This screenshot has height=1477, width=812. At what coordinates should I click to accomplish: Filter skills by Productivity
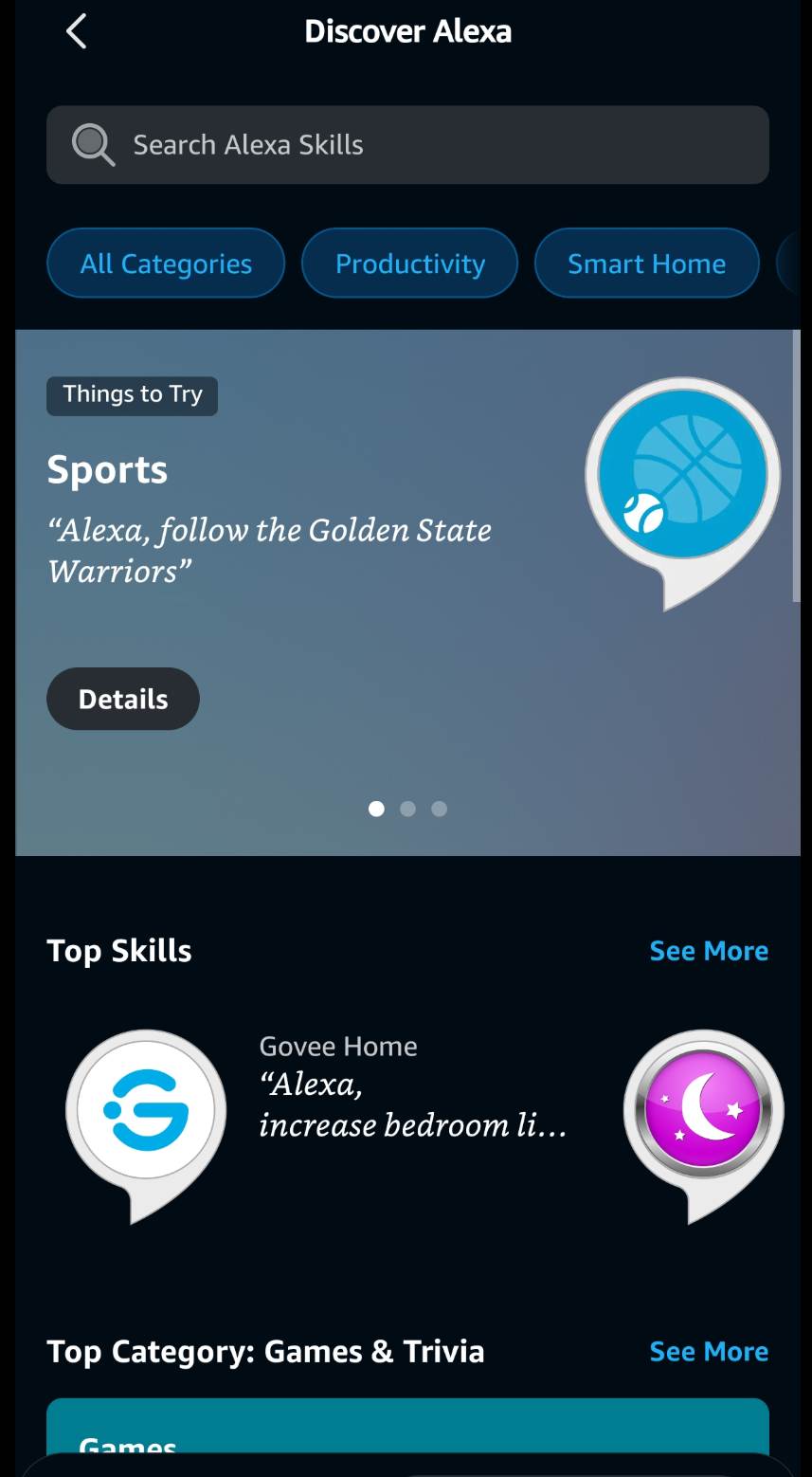(409, 264)
